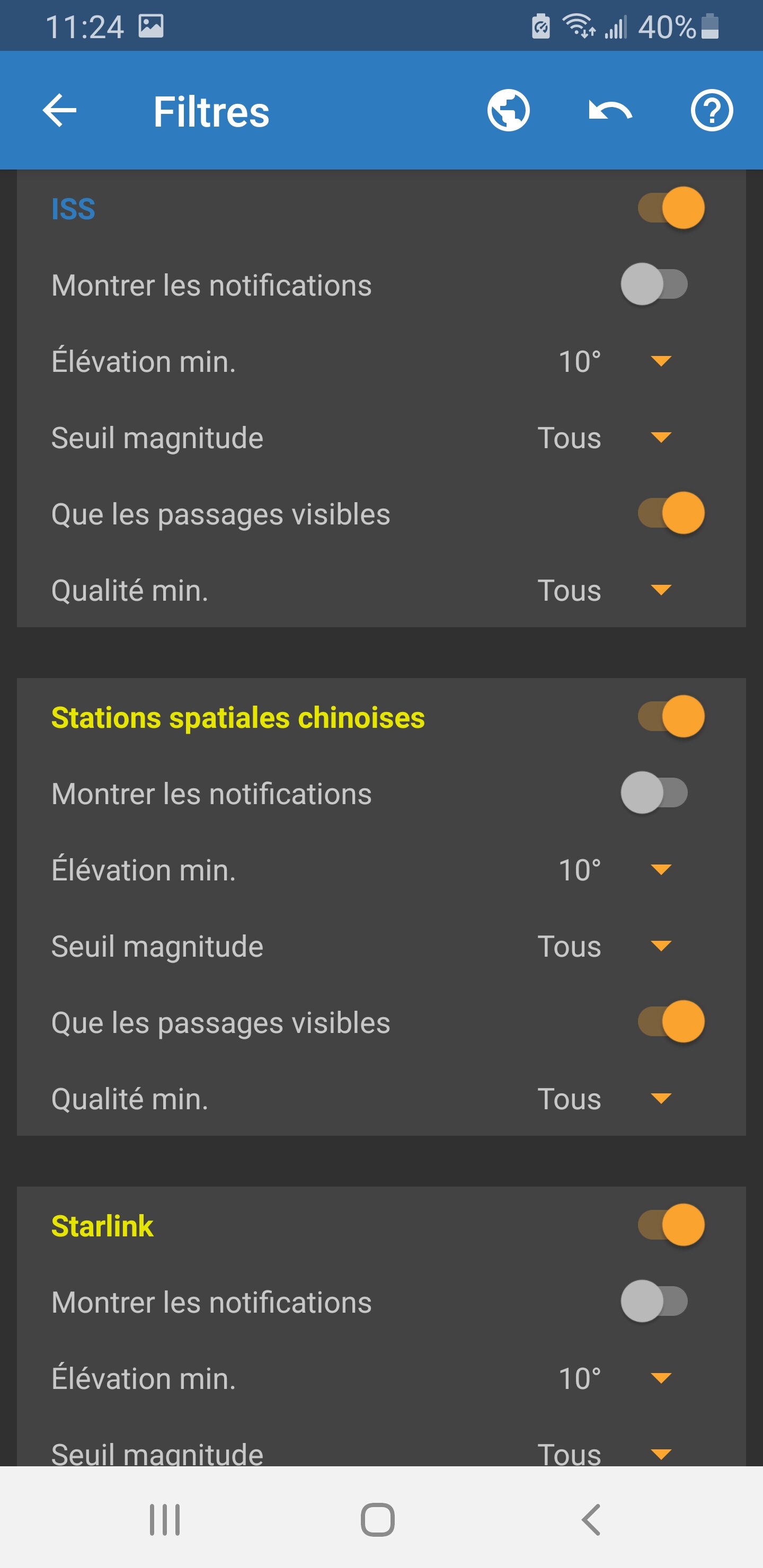Open the help question mark icon
The width and height of the screenshot is (763, 1568).
coord(711,111)
